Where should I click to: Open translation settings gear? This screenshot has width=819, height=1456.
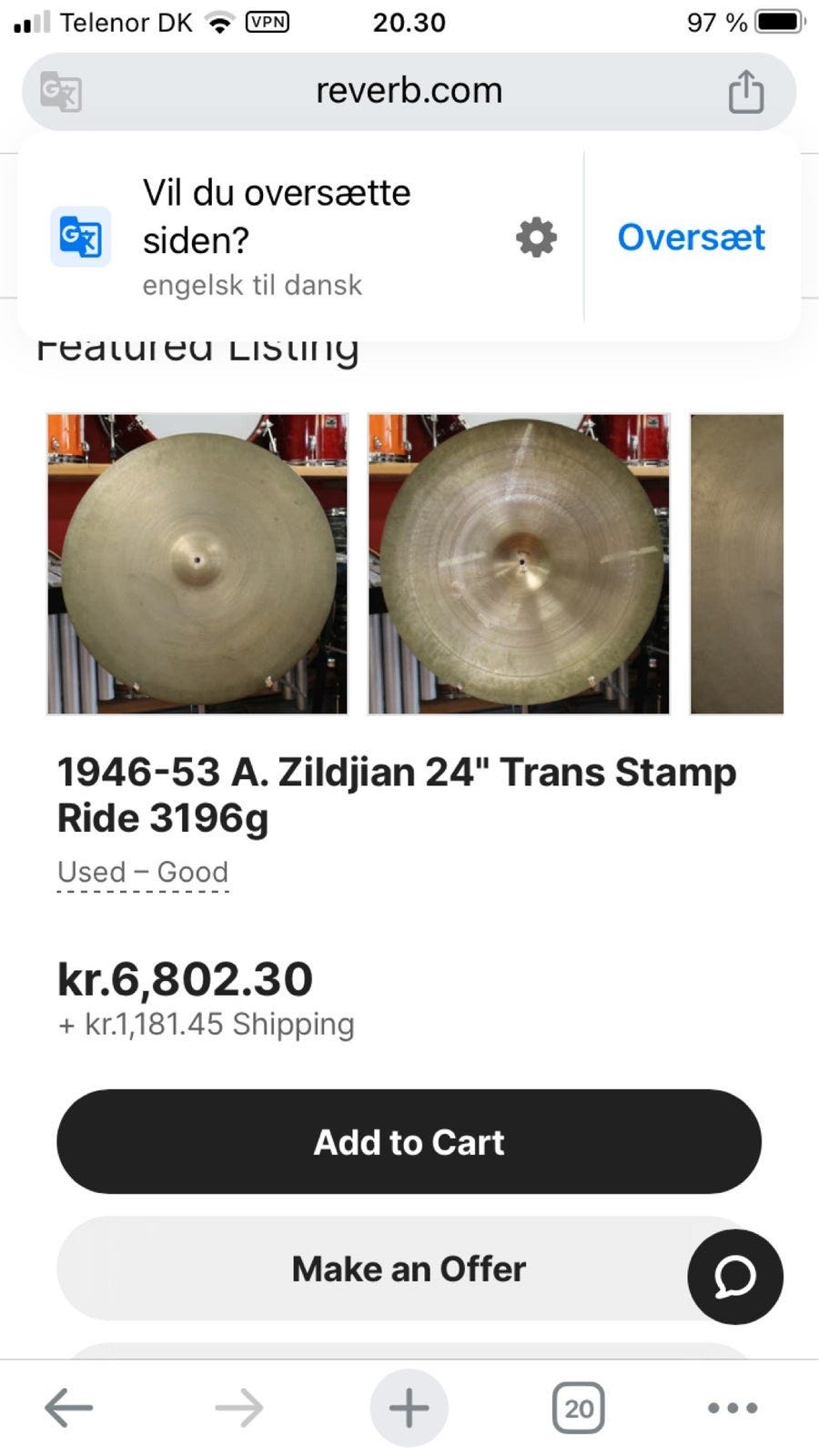click(536, 238)
